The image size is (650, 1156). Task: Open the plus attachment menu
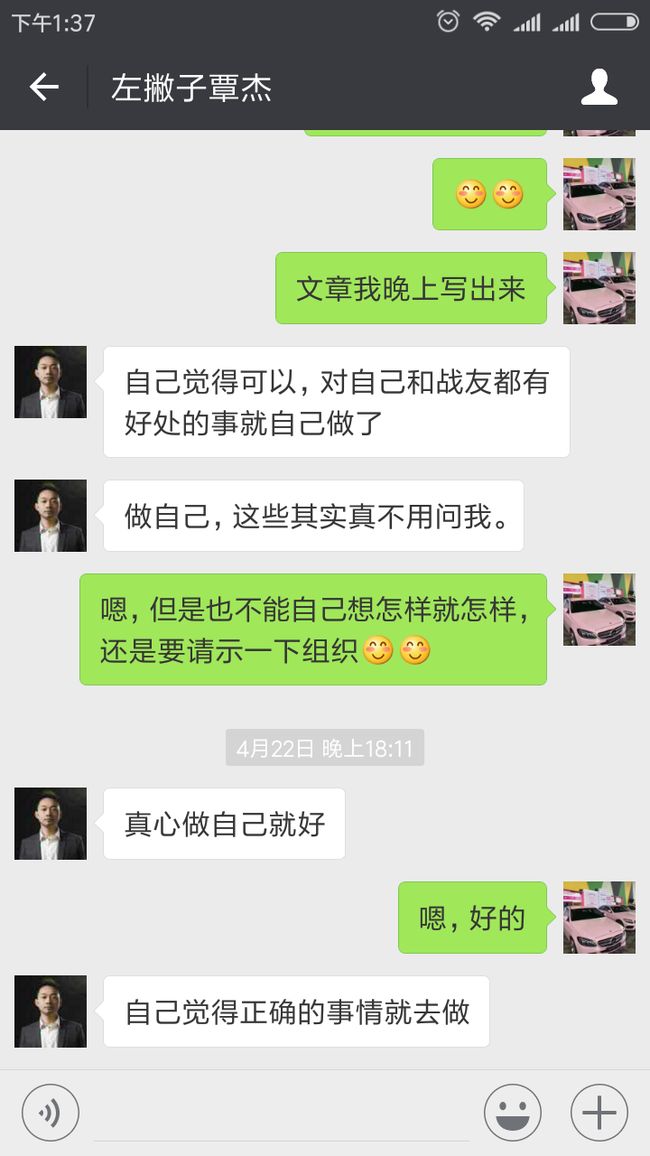(x=599, y=1113)
